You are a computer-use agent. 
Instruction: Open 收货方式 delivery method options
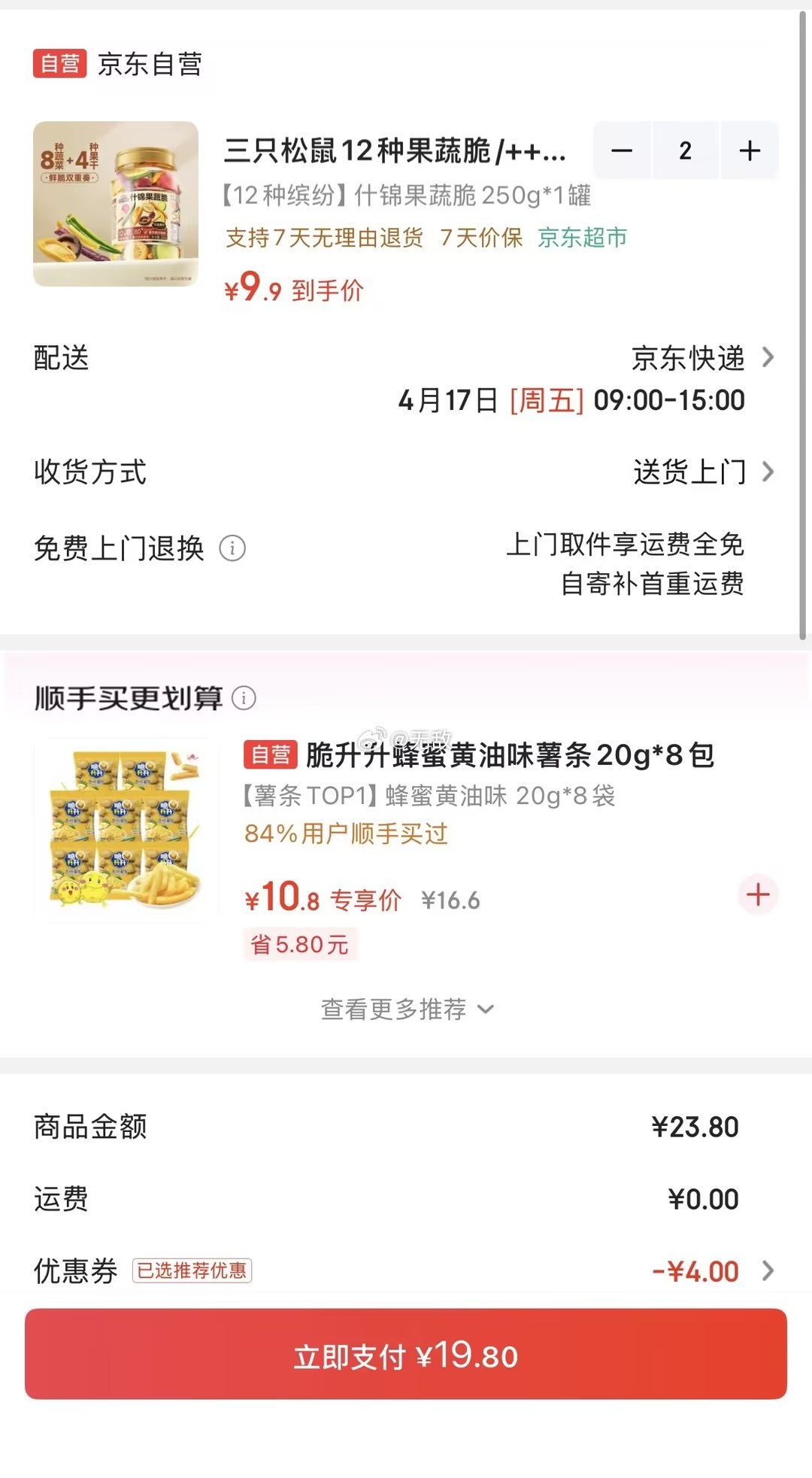pyautogui.click(x=702, y=472)
